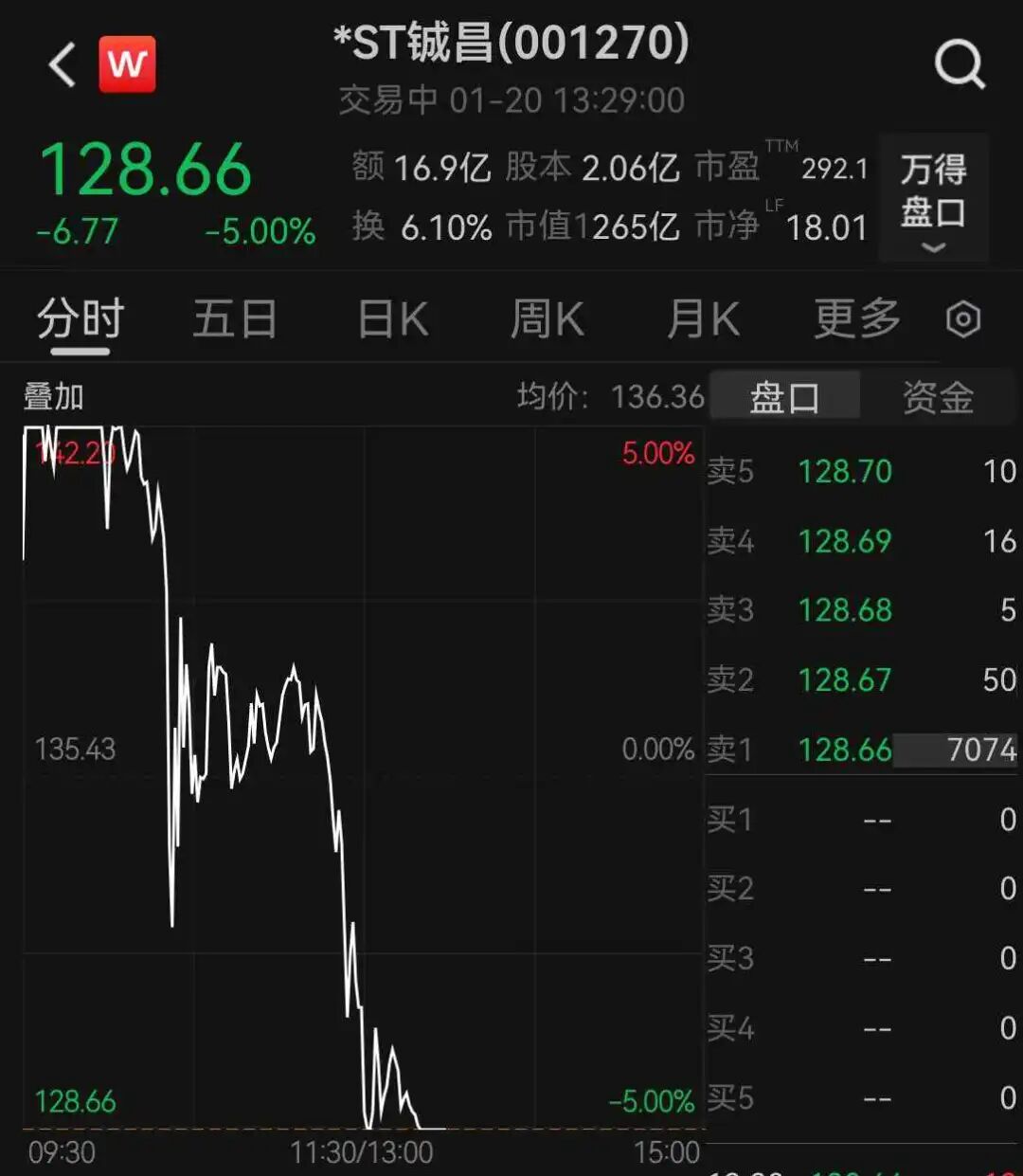Screen dimensions: 1023x1176
Task: Open the stock search icon
Action: (959, 65)
